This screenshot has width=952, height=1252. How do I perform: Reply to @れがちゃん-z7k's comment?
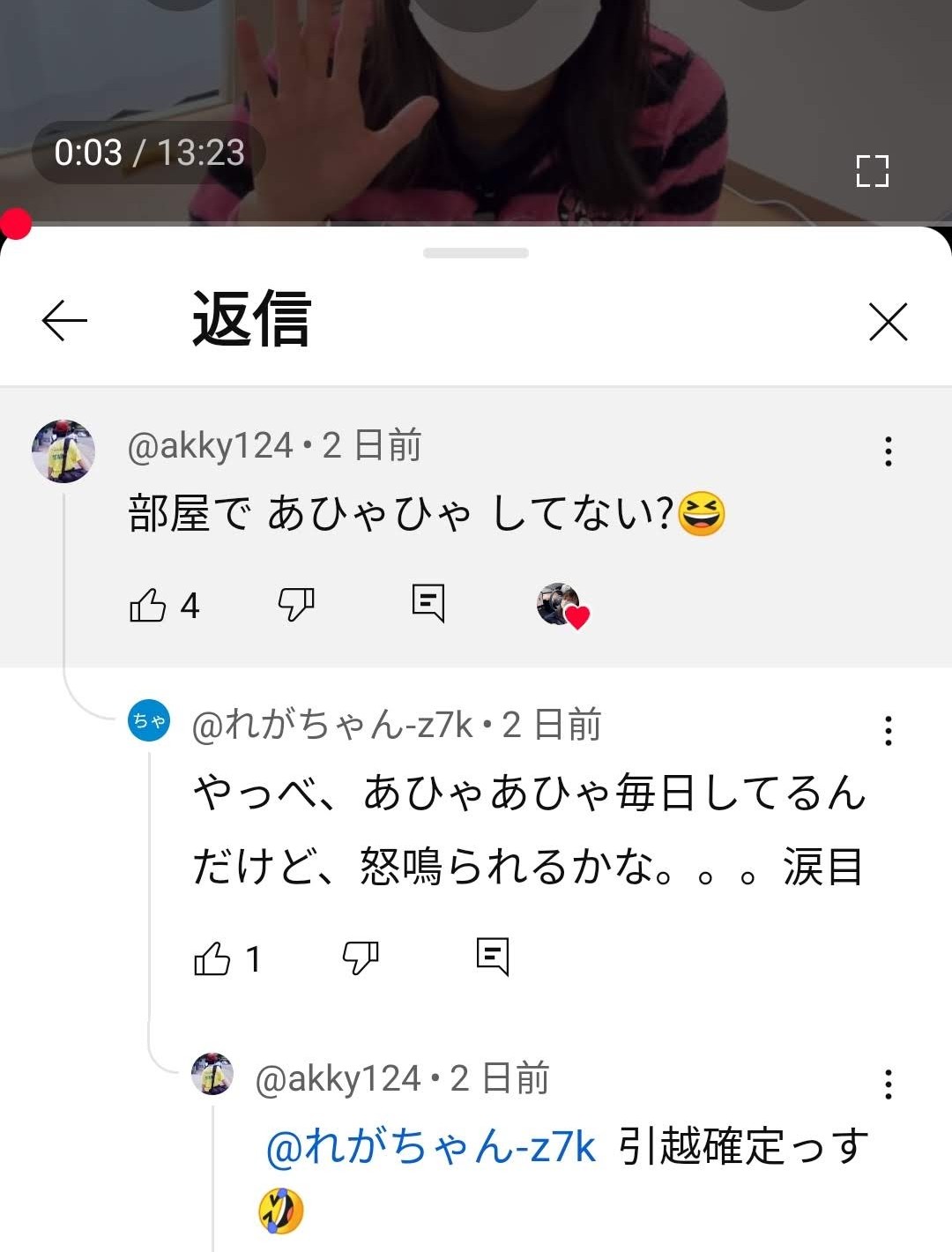493,957
